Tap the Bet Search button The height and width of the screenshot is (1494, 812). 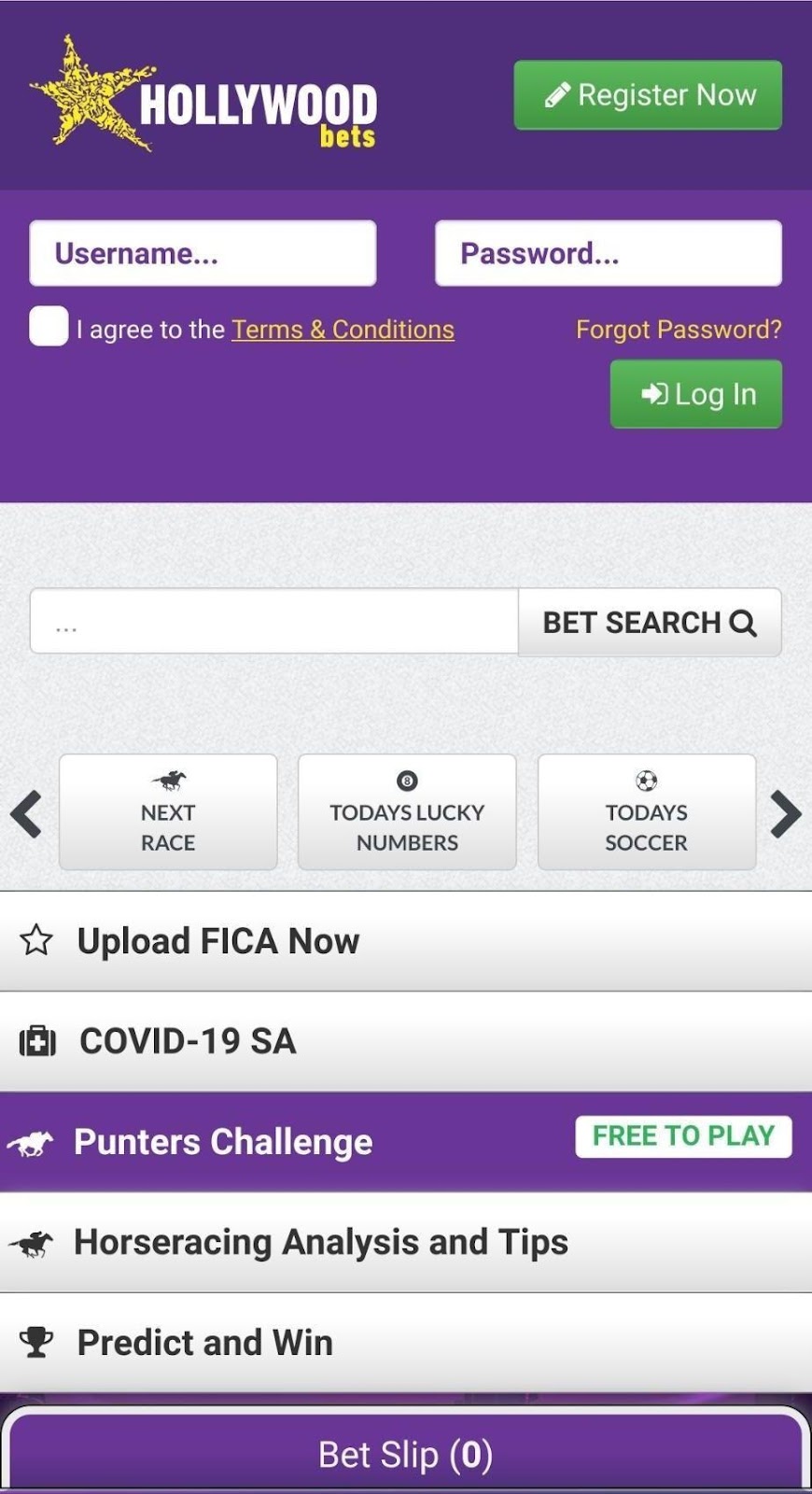click(x=650, y=622)
